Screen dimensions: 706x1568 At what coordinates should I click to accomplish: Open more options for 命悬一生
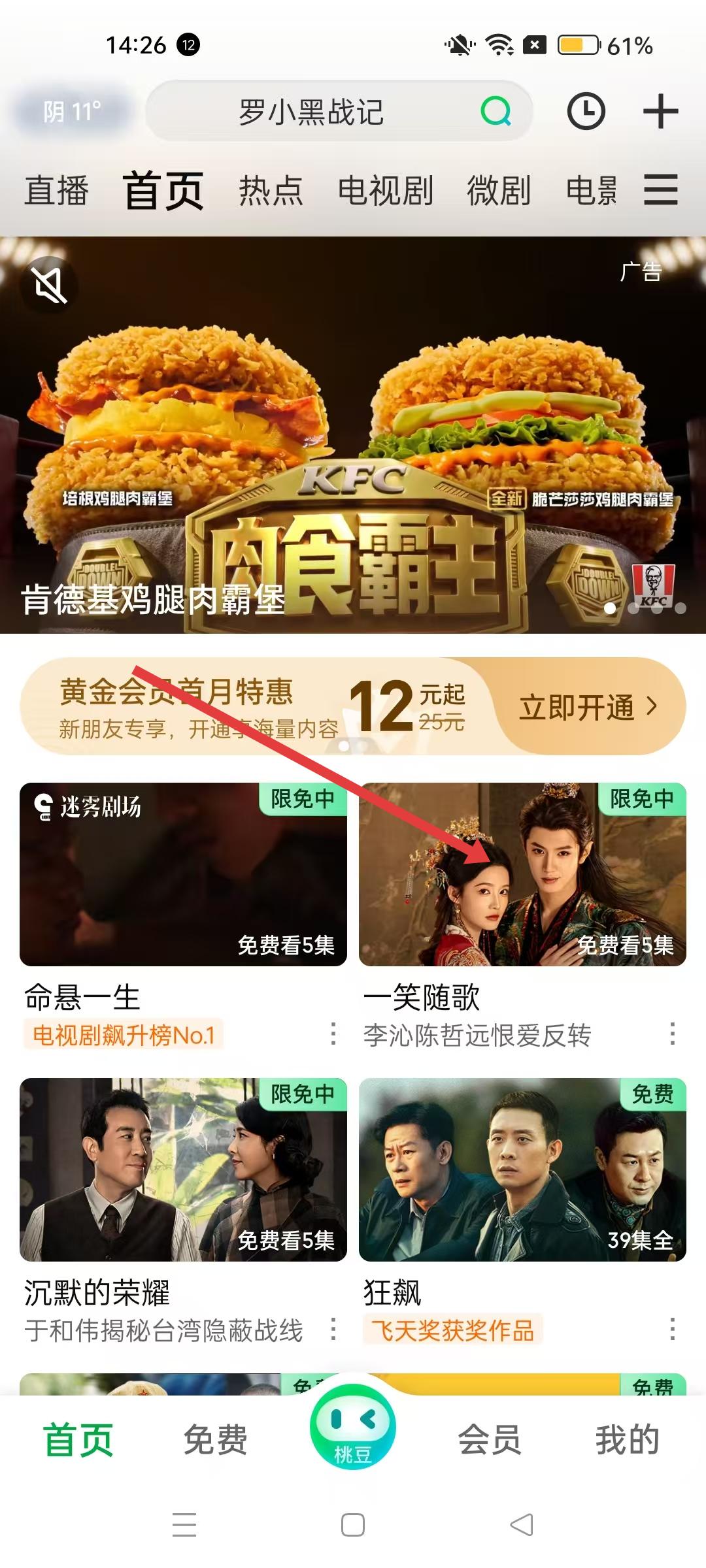click(333, 1034)
